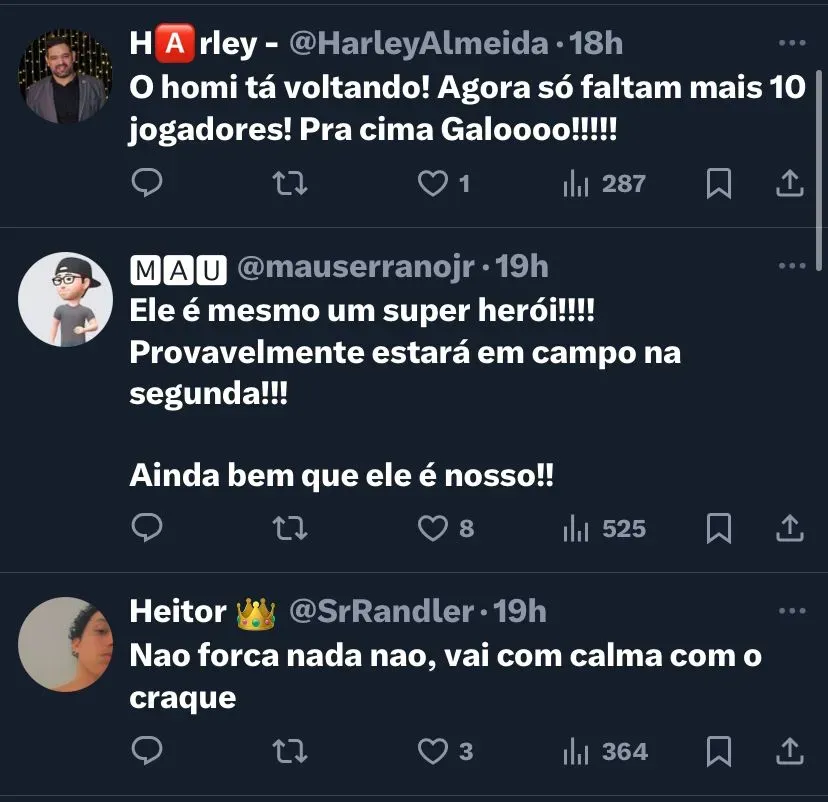
Task: Share mauserranojr's tweet
Action: point(789,528)
